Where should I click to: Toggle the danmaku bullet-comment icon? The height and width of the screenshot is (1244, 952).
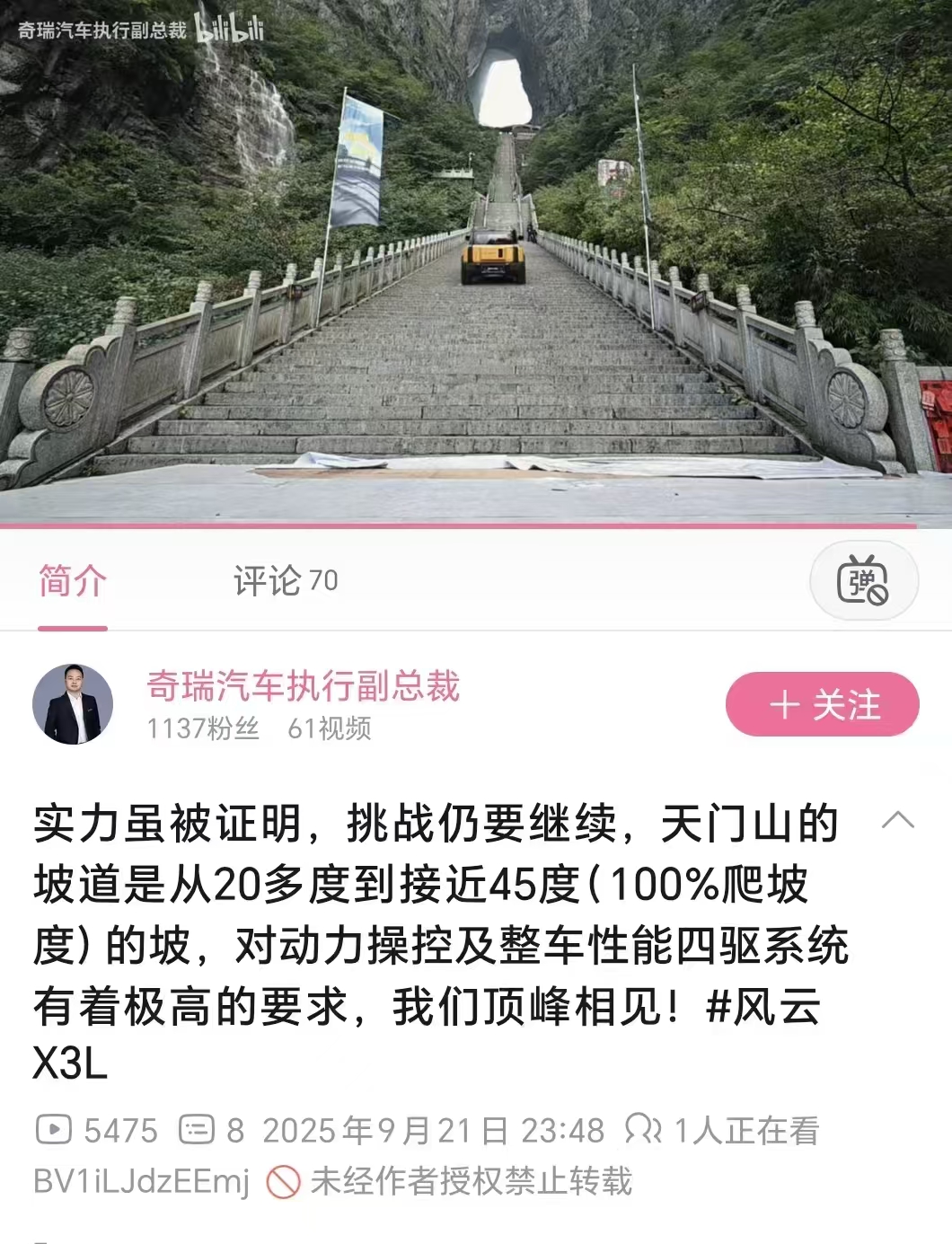863,581
